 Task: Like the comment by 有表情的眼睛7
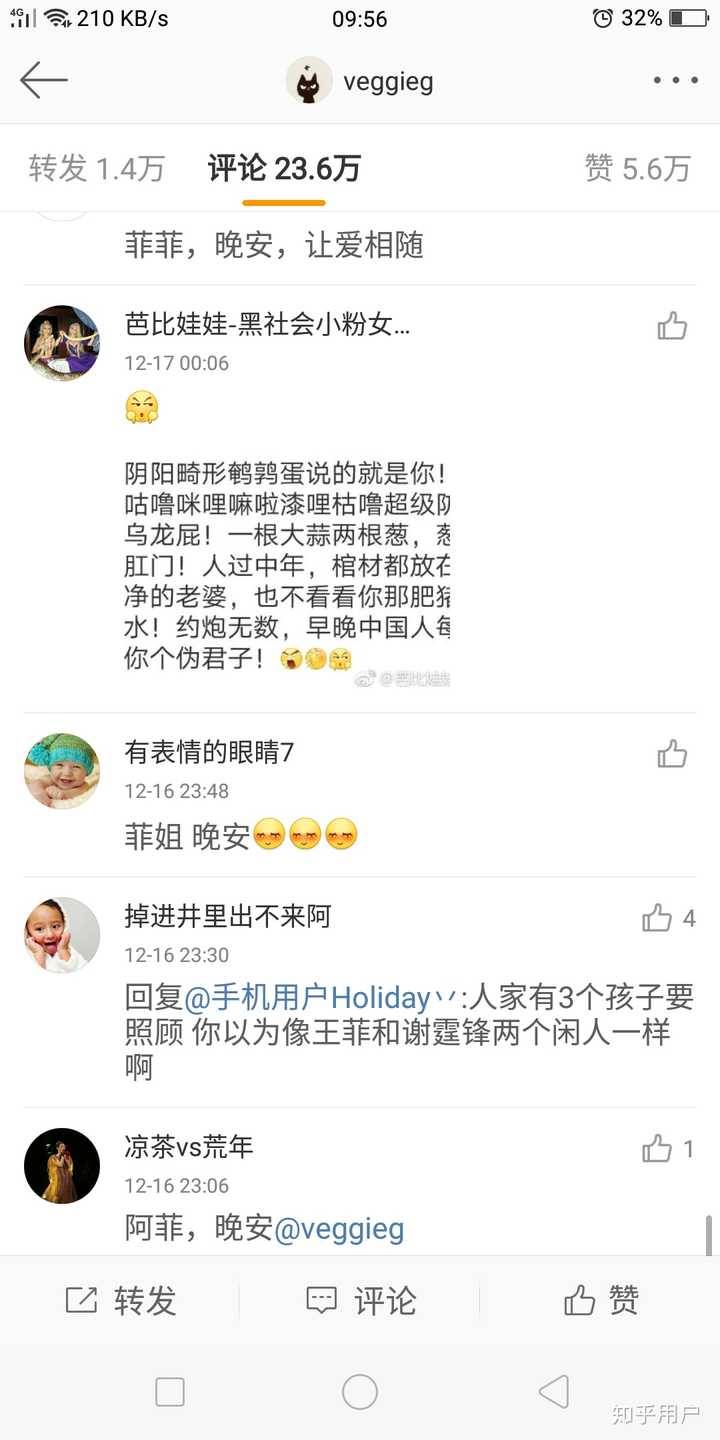(x=672, y=754)
